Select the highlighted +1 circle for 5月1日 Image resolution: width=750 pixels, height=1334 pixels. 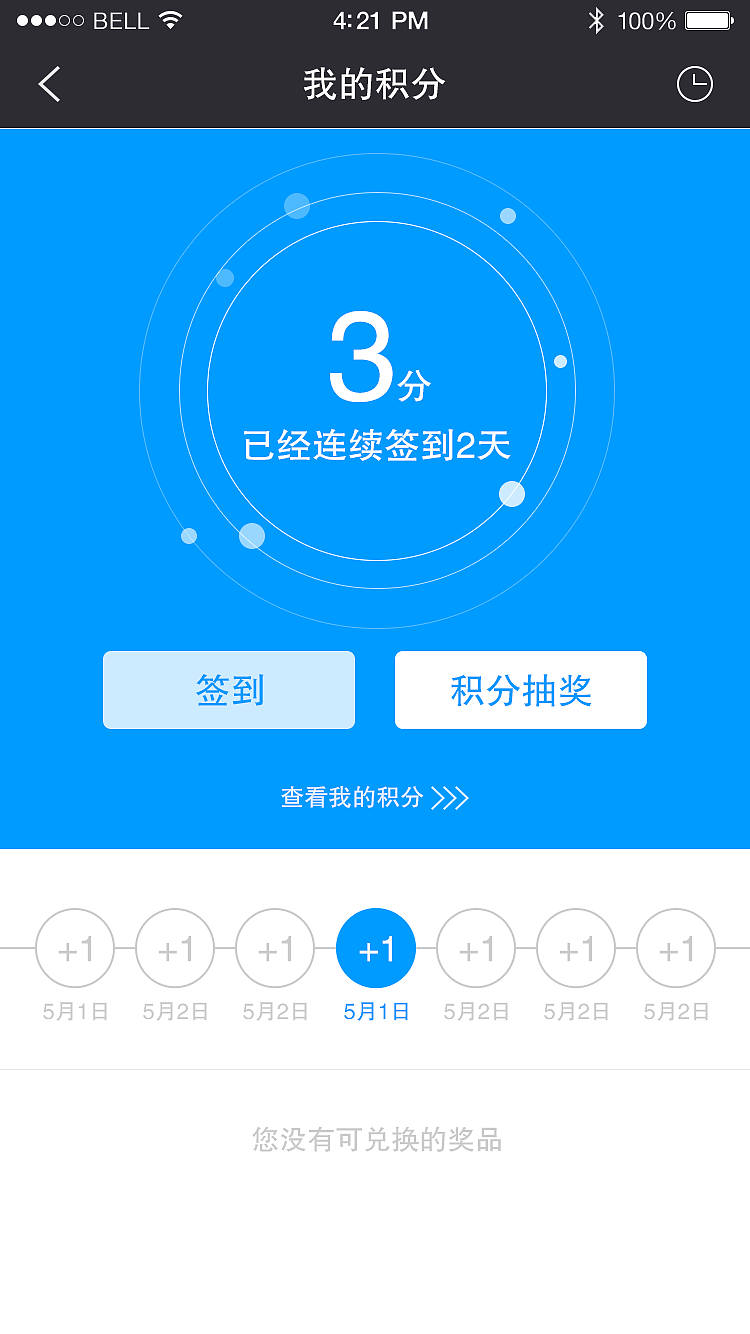coord(375,948)
